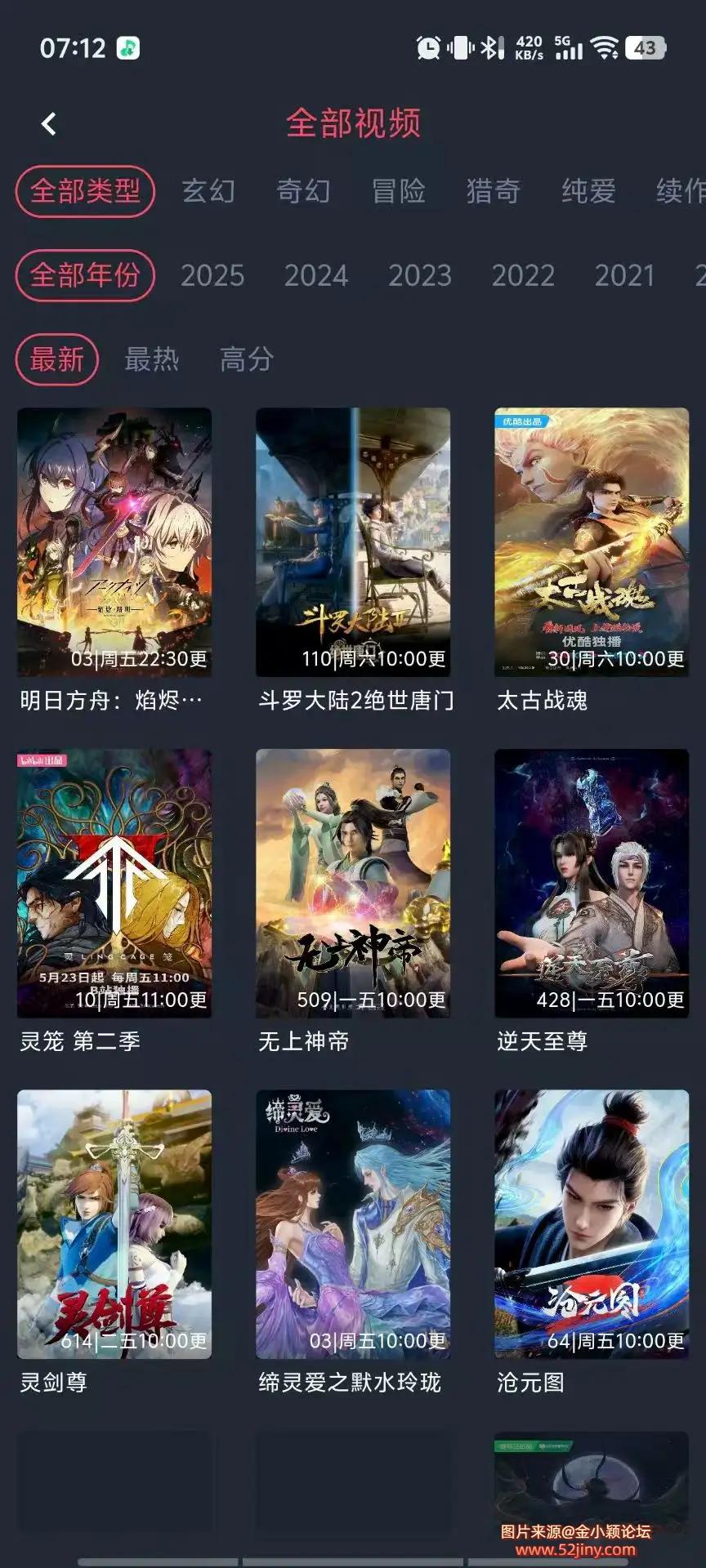This screenshot has width=706, height=1568.
Task: Select the 奇幻 genre filter
Action: 303,192
